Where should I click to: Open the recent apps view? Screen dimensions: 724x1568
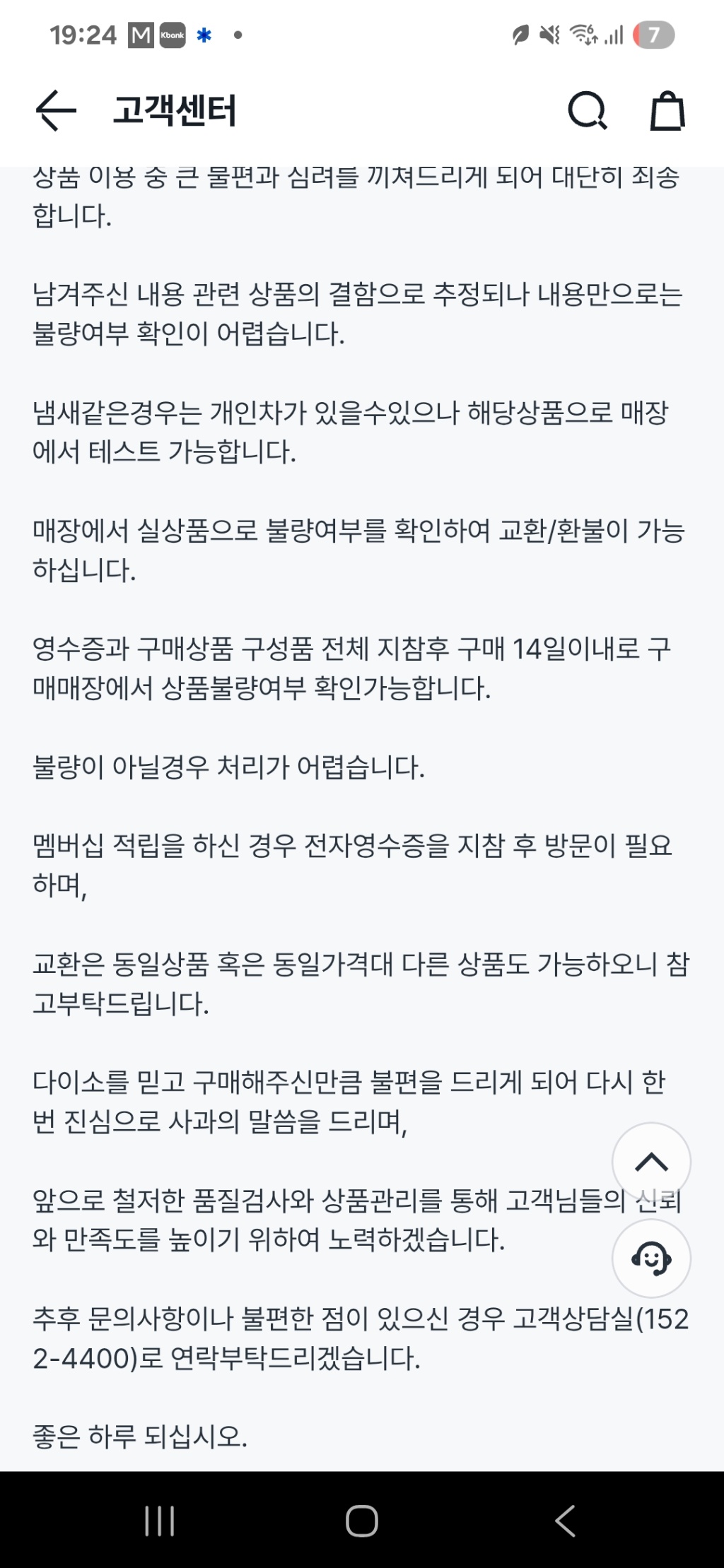(x=160, y=1521)
